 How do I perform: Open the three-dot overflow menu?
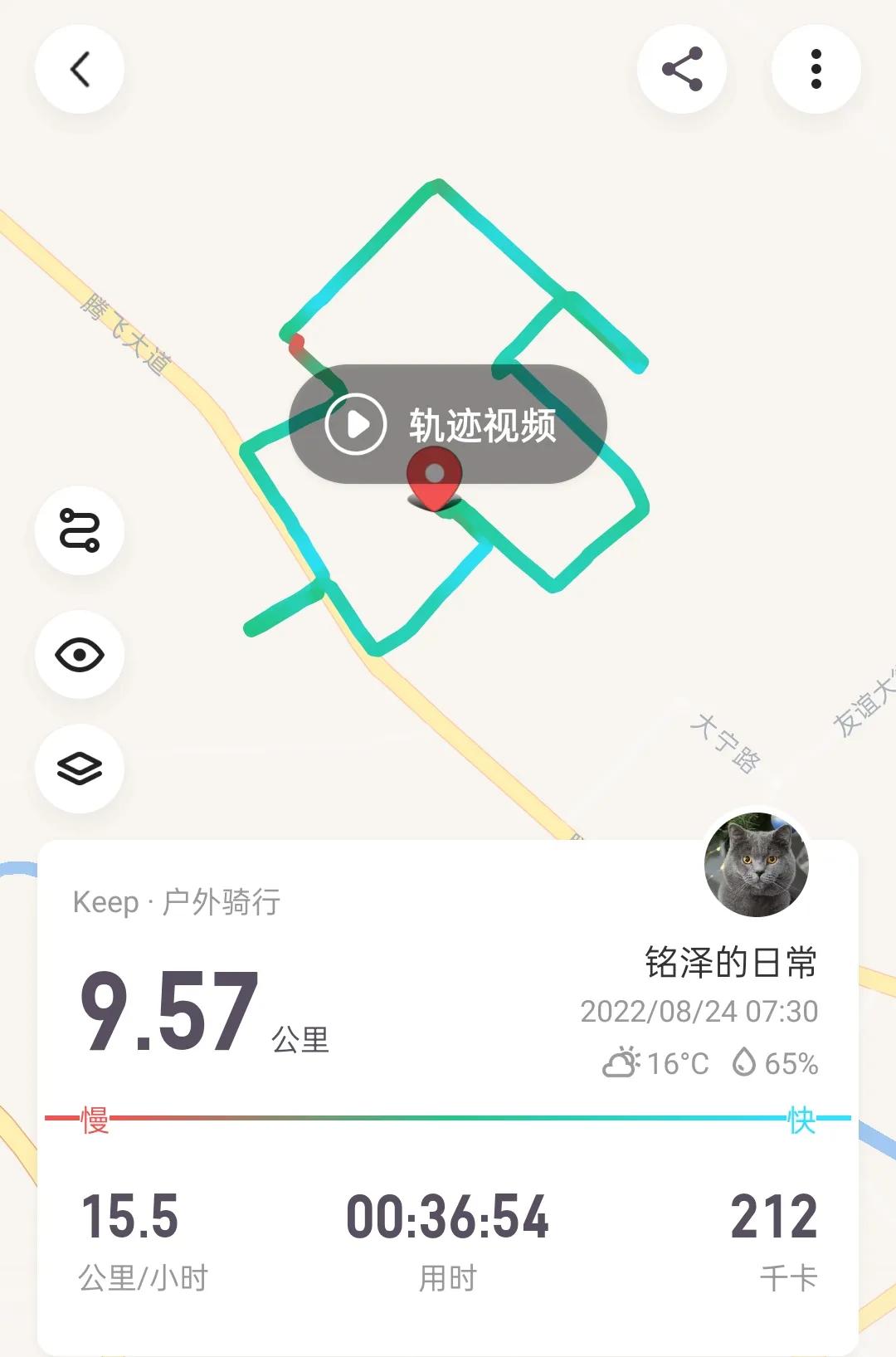click(x=816, y=69)
